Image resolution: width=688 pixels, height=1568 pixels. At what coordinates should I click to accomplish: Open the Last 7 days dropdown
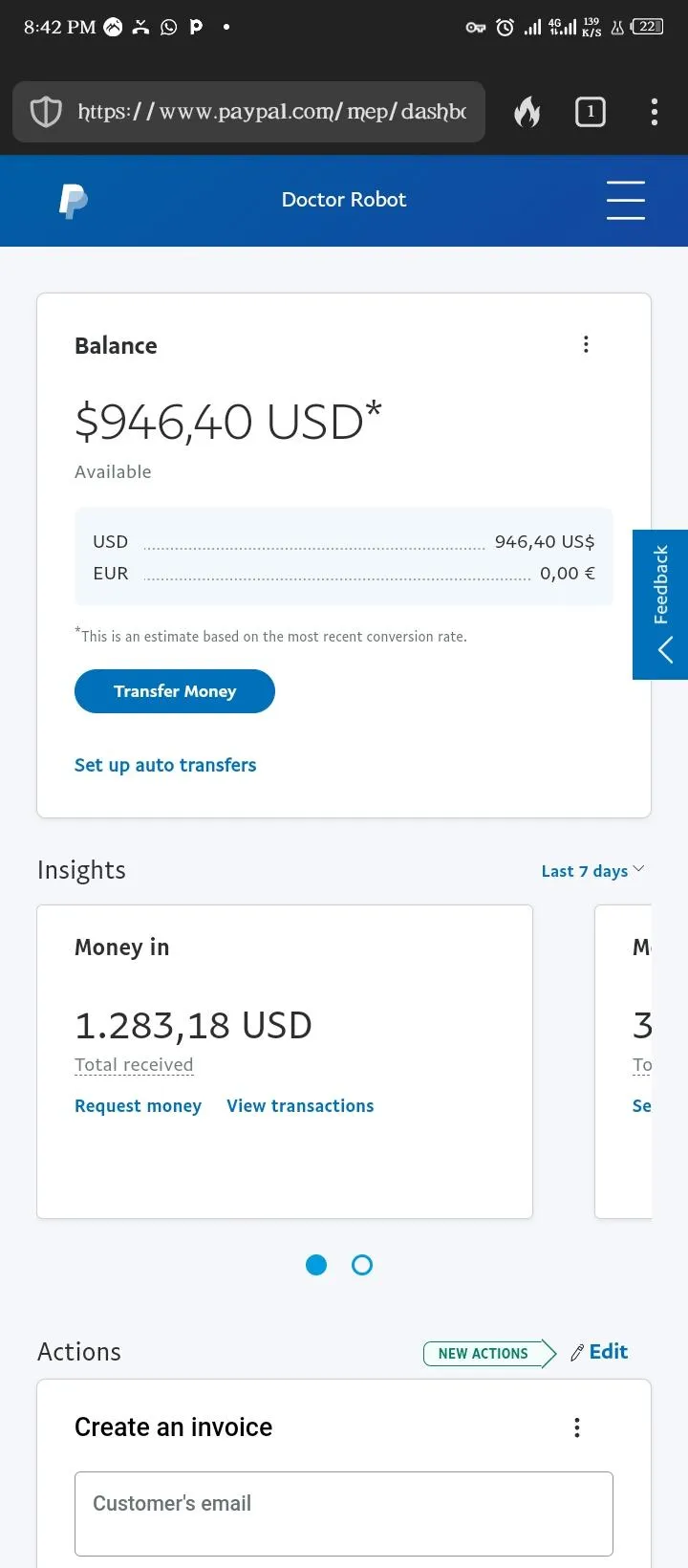(592, 870)
